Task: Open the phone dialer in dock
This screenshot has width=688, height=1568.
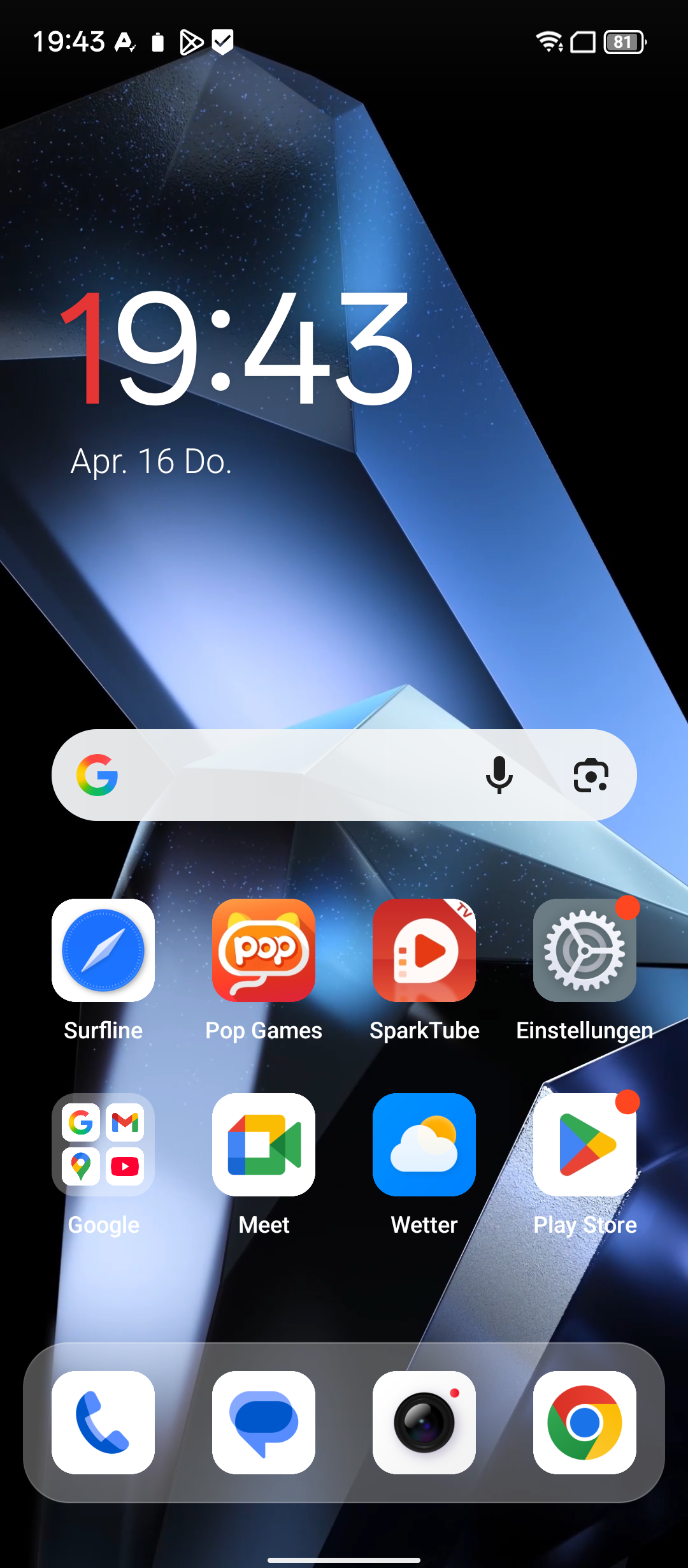Action: 103,1423
